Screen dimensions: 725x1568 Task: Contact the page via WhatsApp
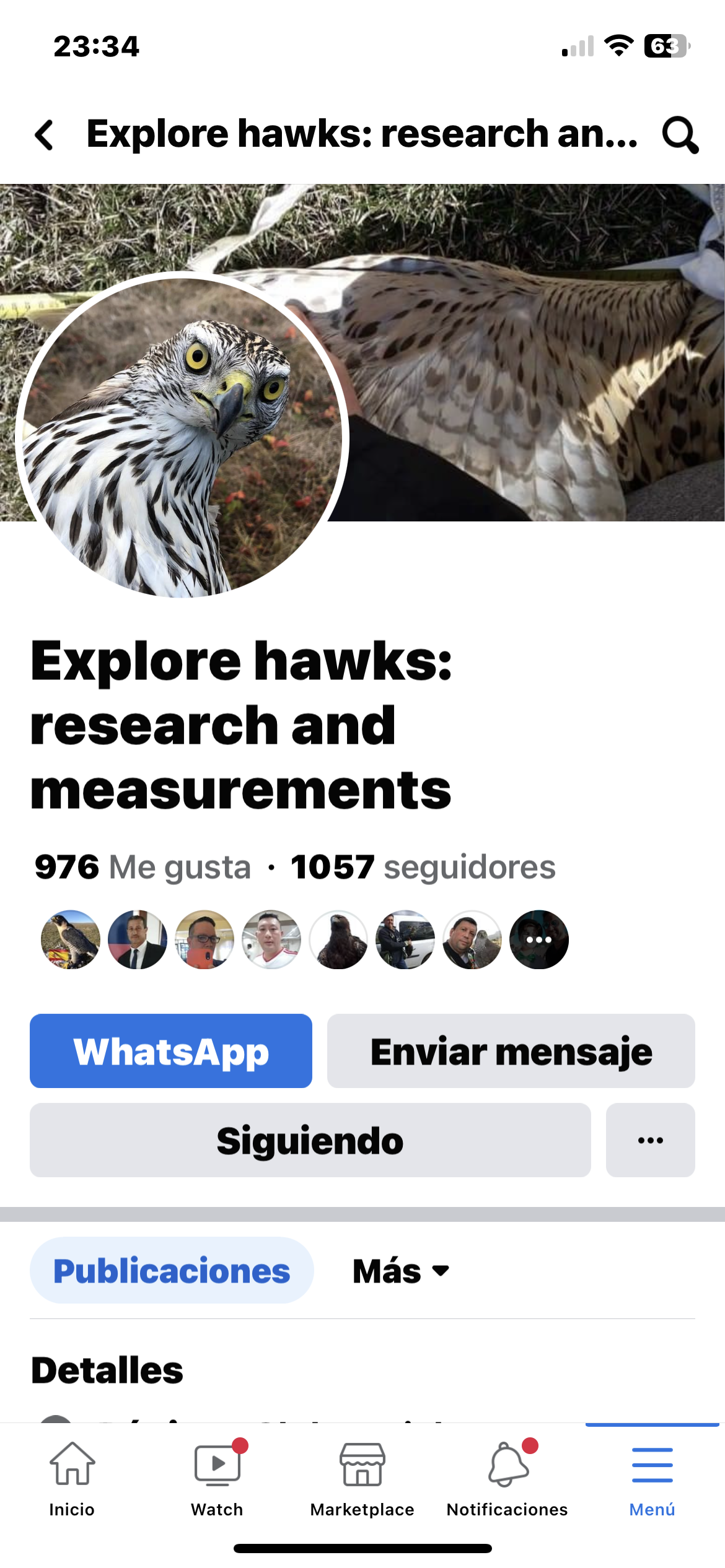coord(171,1051)
